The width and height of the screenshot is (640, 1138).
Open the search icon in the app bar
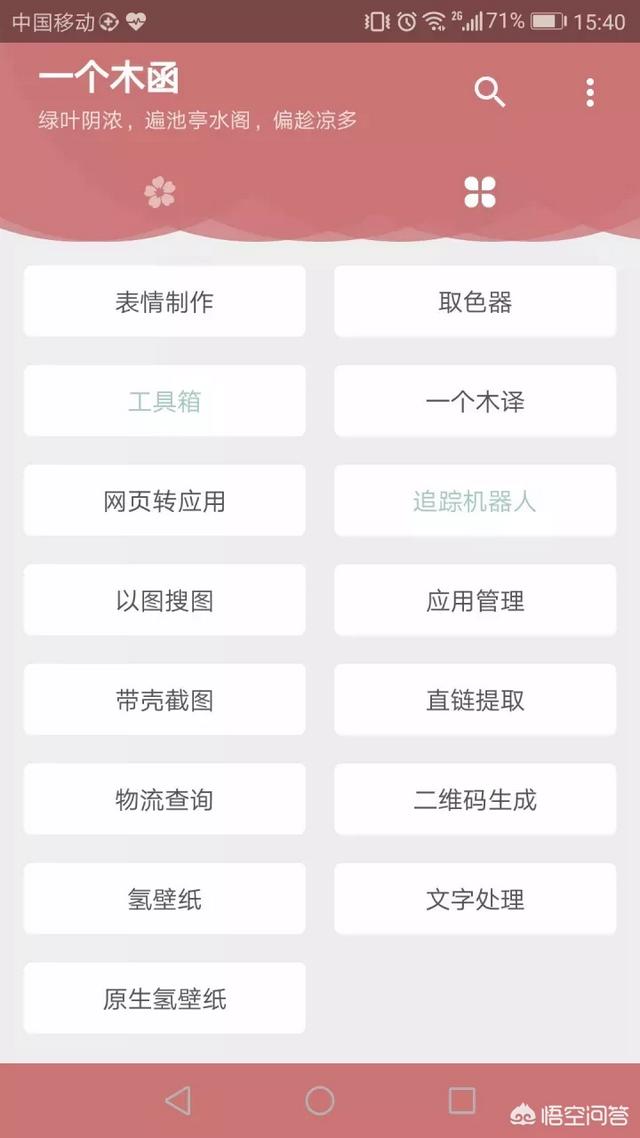pyautogui.click(x=489, y=92)
